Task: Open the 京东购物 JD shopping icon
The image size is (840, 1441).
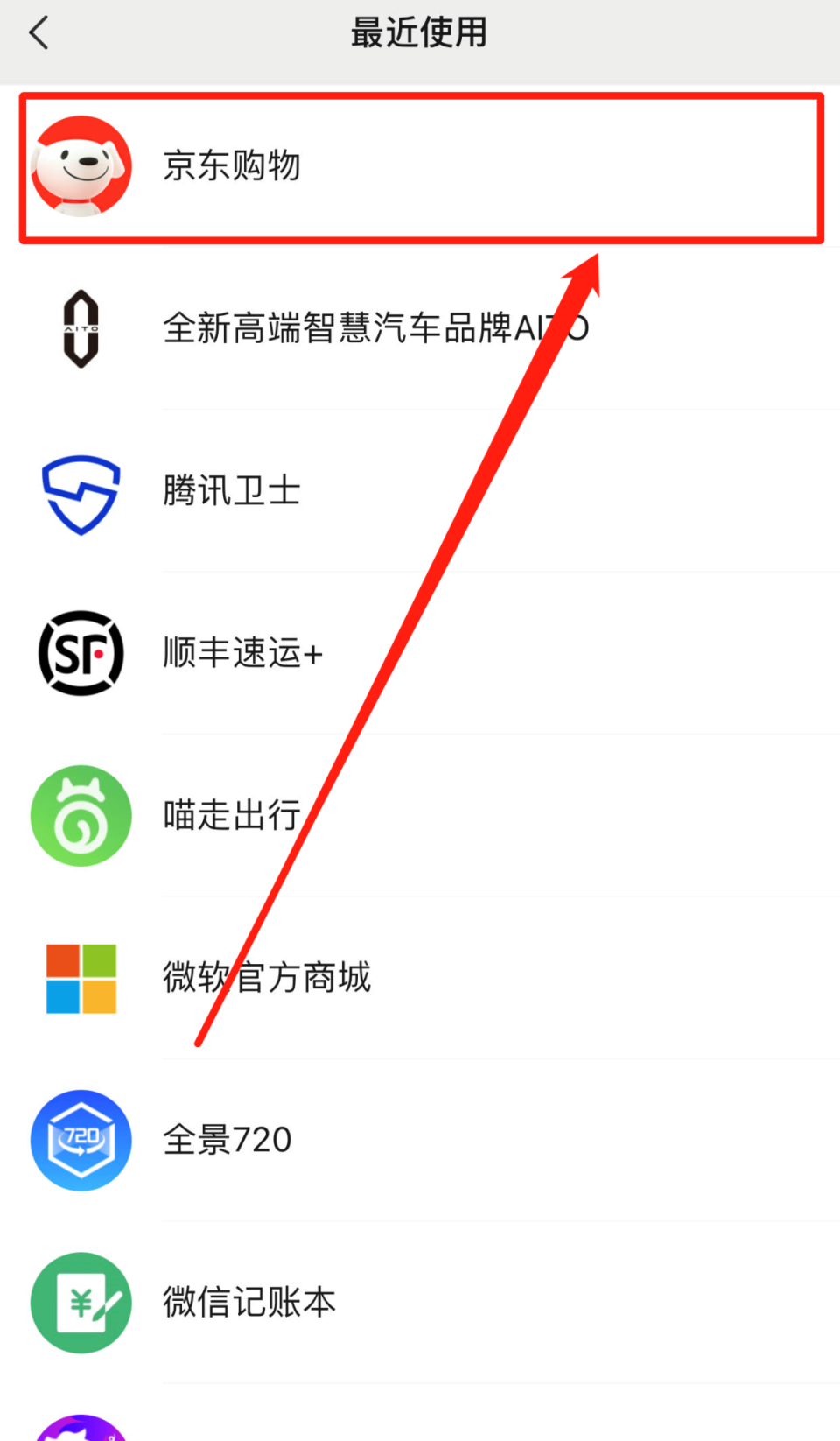Action: (81, 166)
